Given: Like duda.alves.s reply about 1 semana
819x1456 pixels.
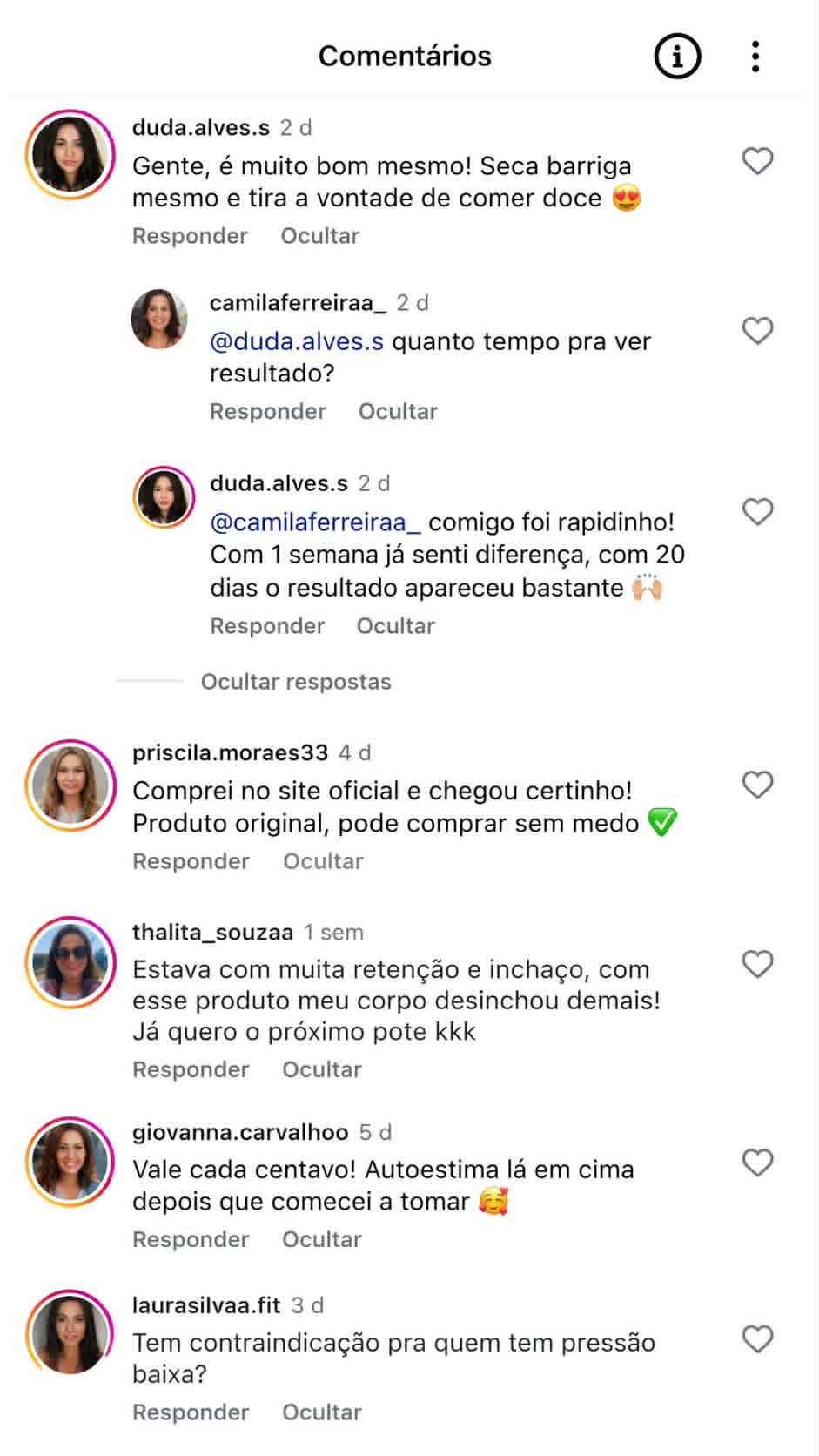Looking at the screenshot, I should [757, 512].
